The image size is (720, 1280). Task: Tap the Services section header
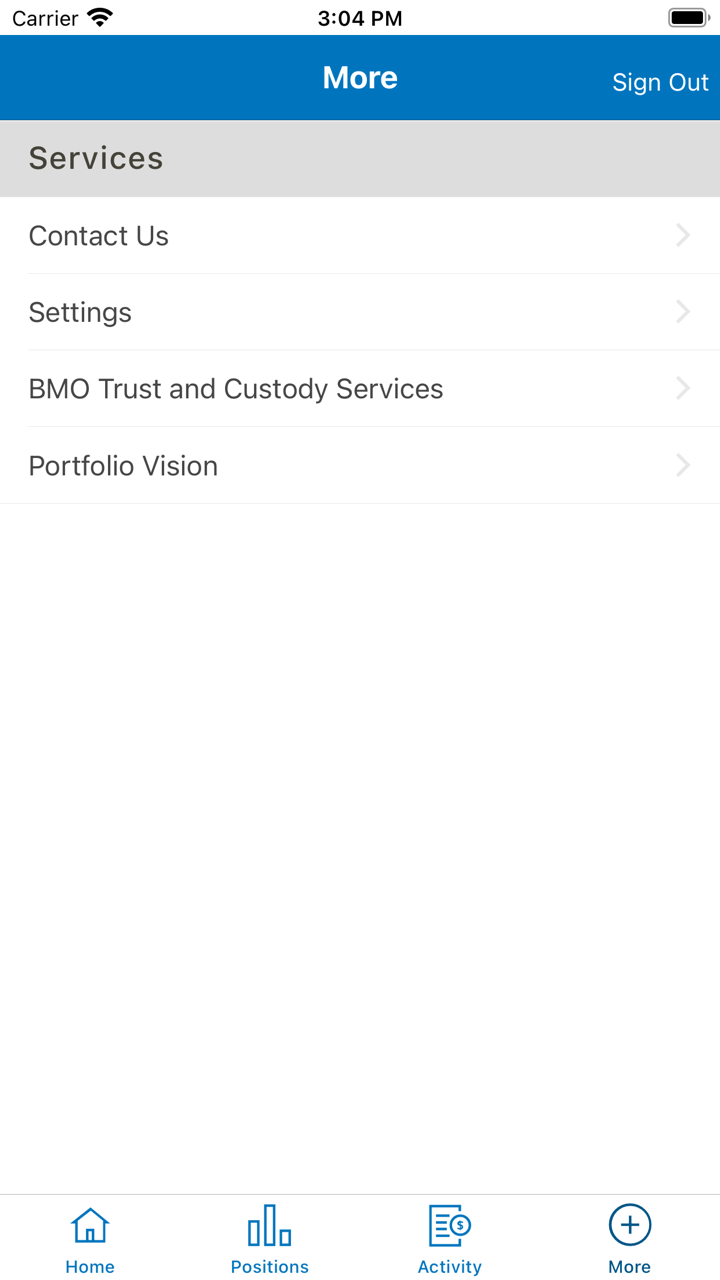[x=95, y=158]
